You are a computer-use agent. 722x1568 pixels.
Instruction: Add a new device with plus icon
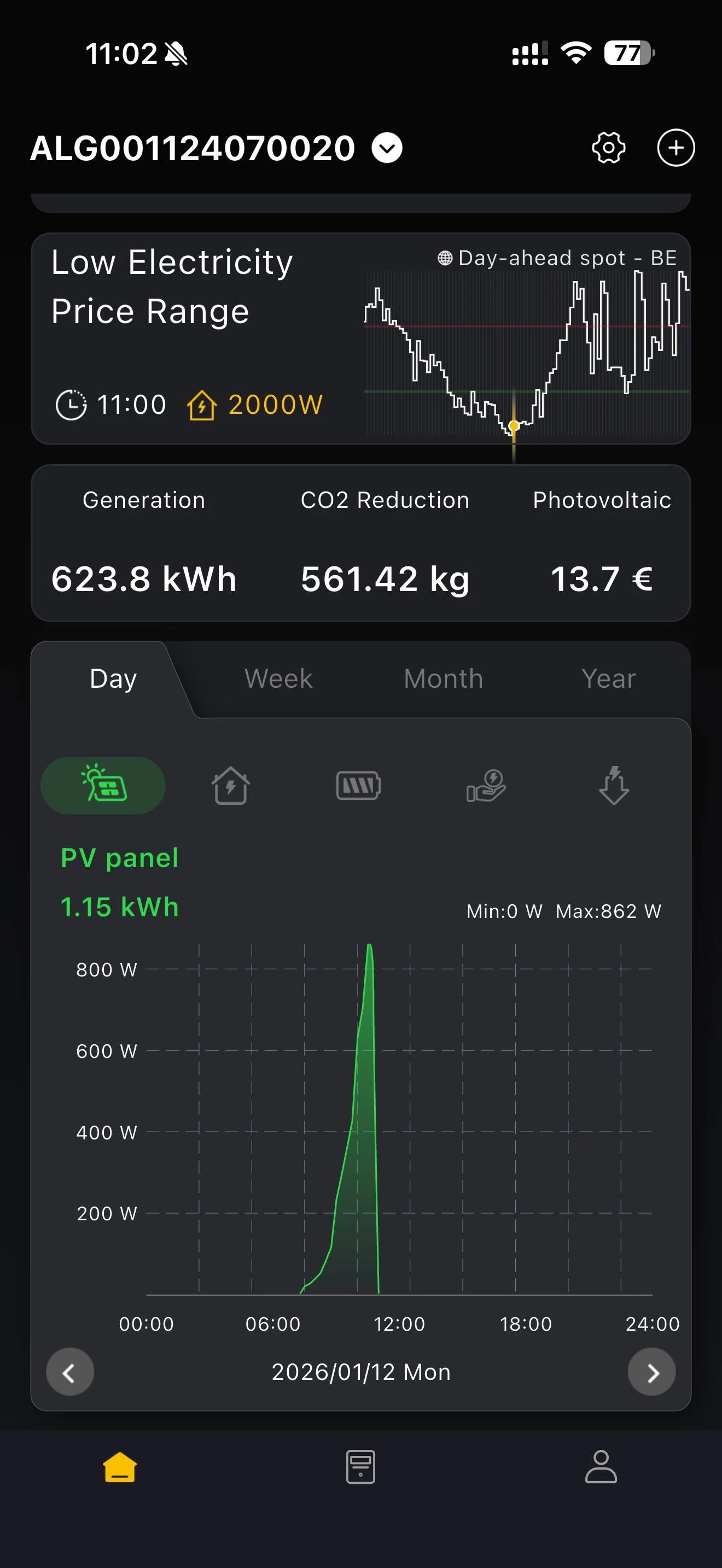coord(676,148)
